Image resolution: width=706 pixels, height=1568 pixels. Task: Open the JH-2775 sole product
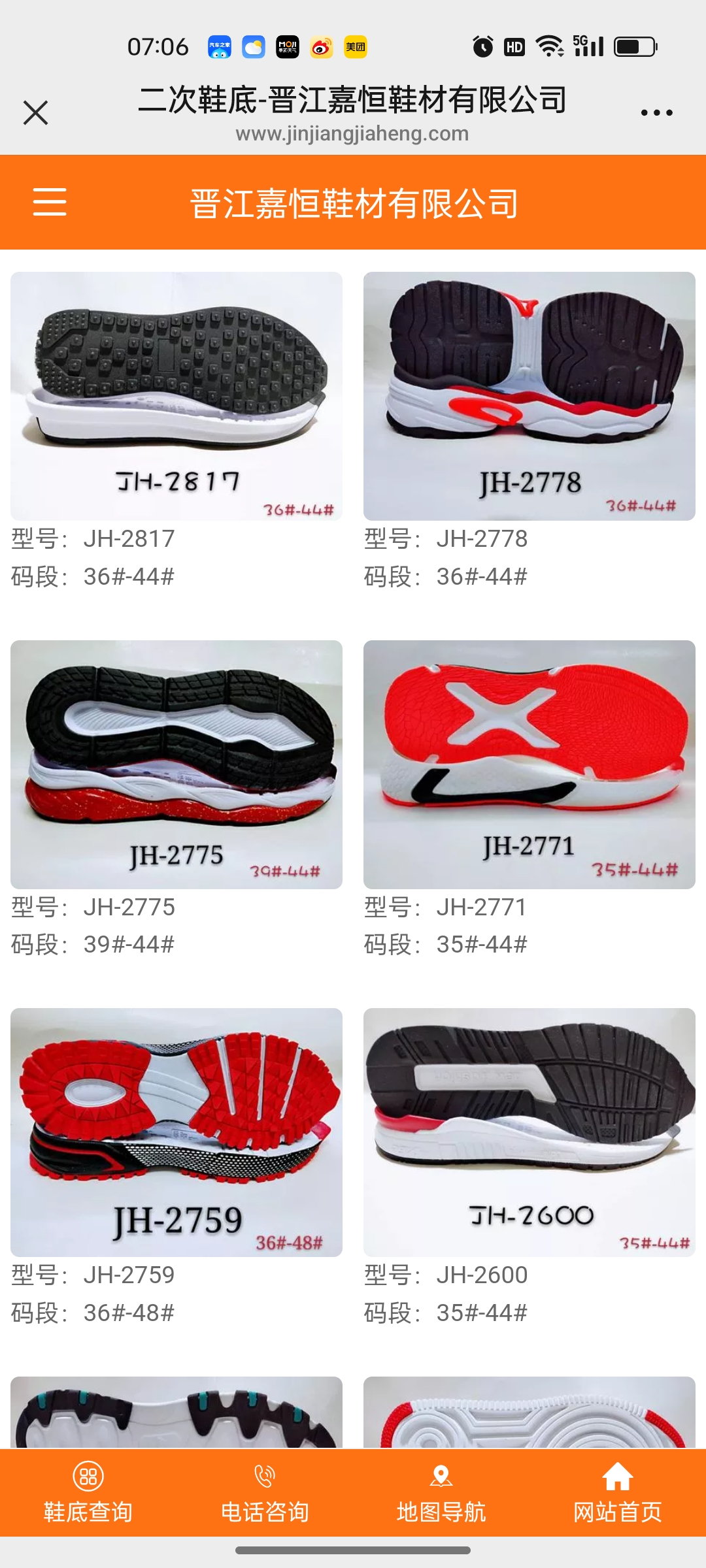click(x=176, y=764)
